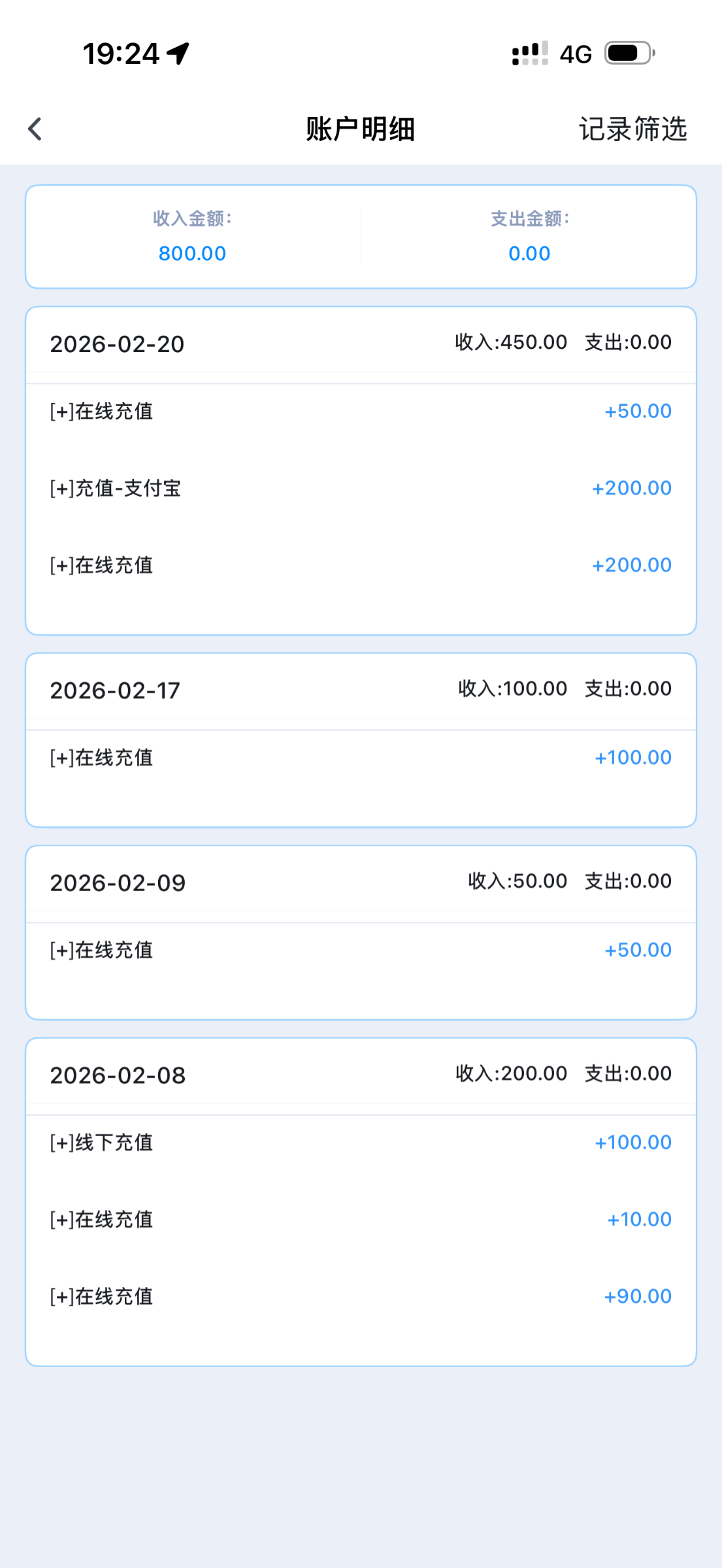Tap the [+] icon on 线下充值 row
The width and height of the screenshot is (722, 1568).
point(61,1142)
